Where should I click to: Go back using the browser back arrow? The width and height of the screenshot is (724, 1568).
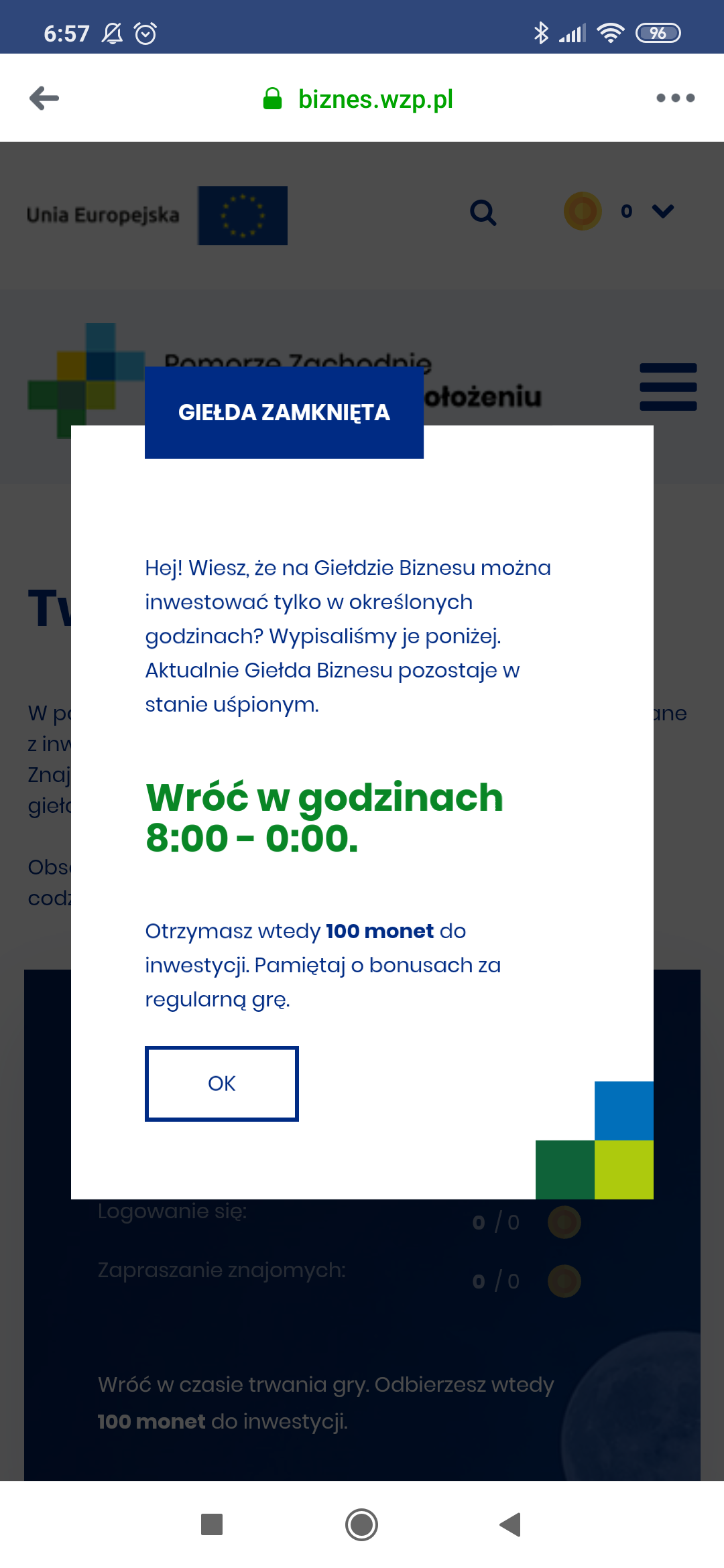click(44, 99)
